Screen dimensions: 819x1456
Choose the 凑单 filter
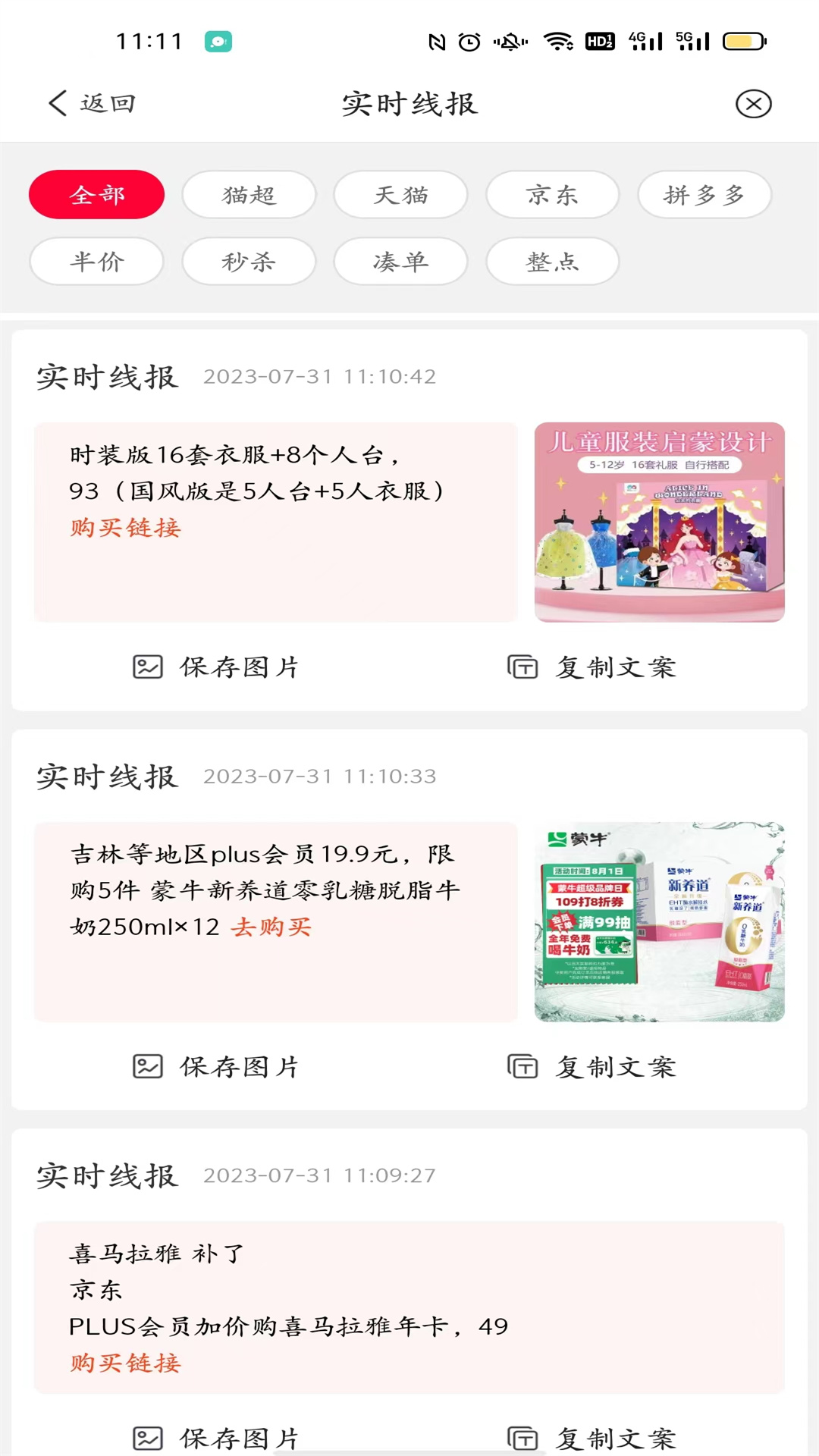tap(400, 262)
